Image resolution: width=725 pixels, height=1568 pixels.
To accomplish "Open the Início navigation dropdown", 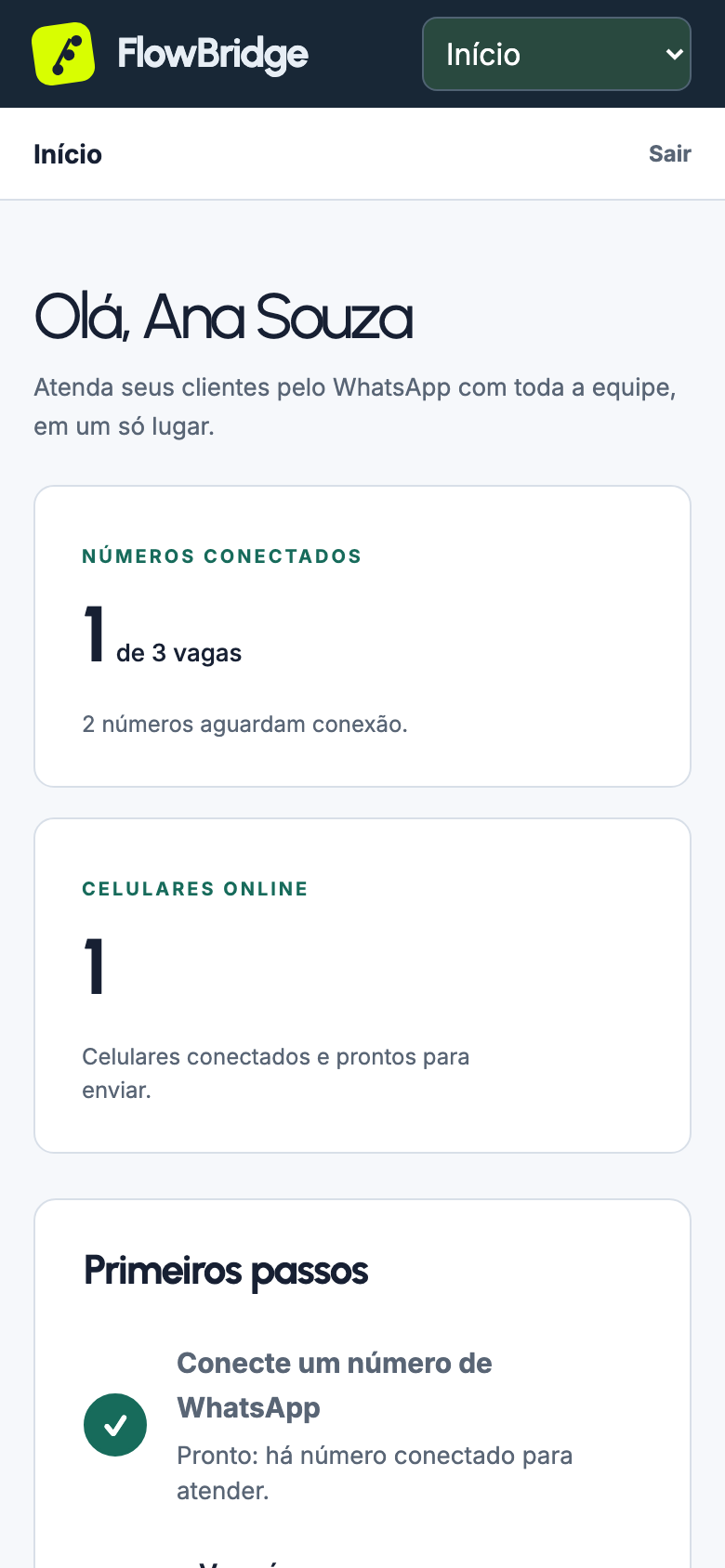I will pyautogui.click(x=556, y=54).
